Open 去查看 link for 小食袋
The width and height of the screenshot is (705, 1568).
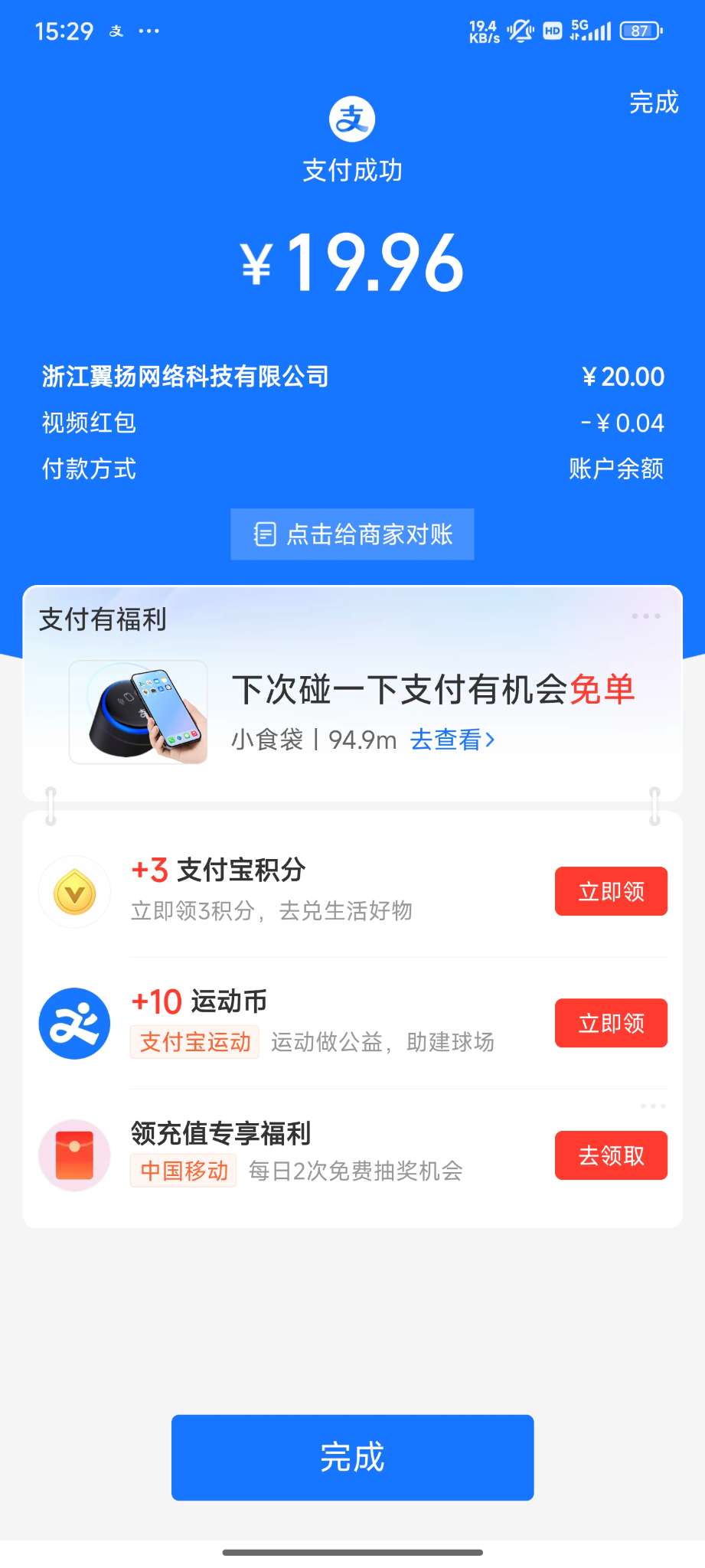[452, 740]
